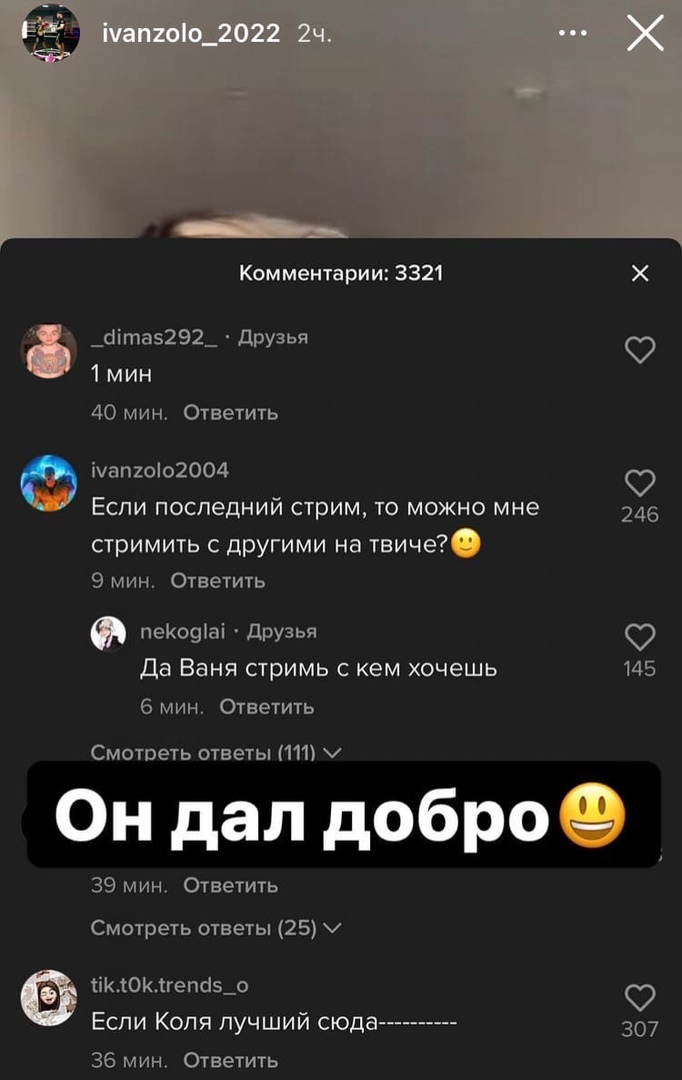Open the story's three-dot options menu

click(572, 33)
